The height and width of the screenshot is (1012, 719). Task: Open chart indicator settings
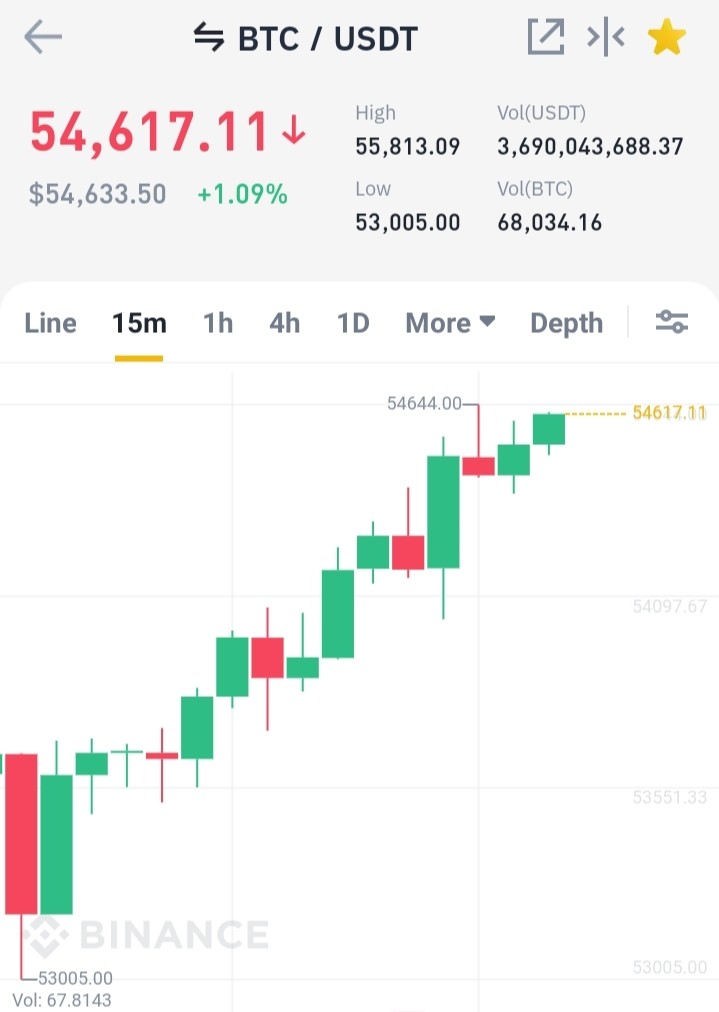[672, 321]
